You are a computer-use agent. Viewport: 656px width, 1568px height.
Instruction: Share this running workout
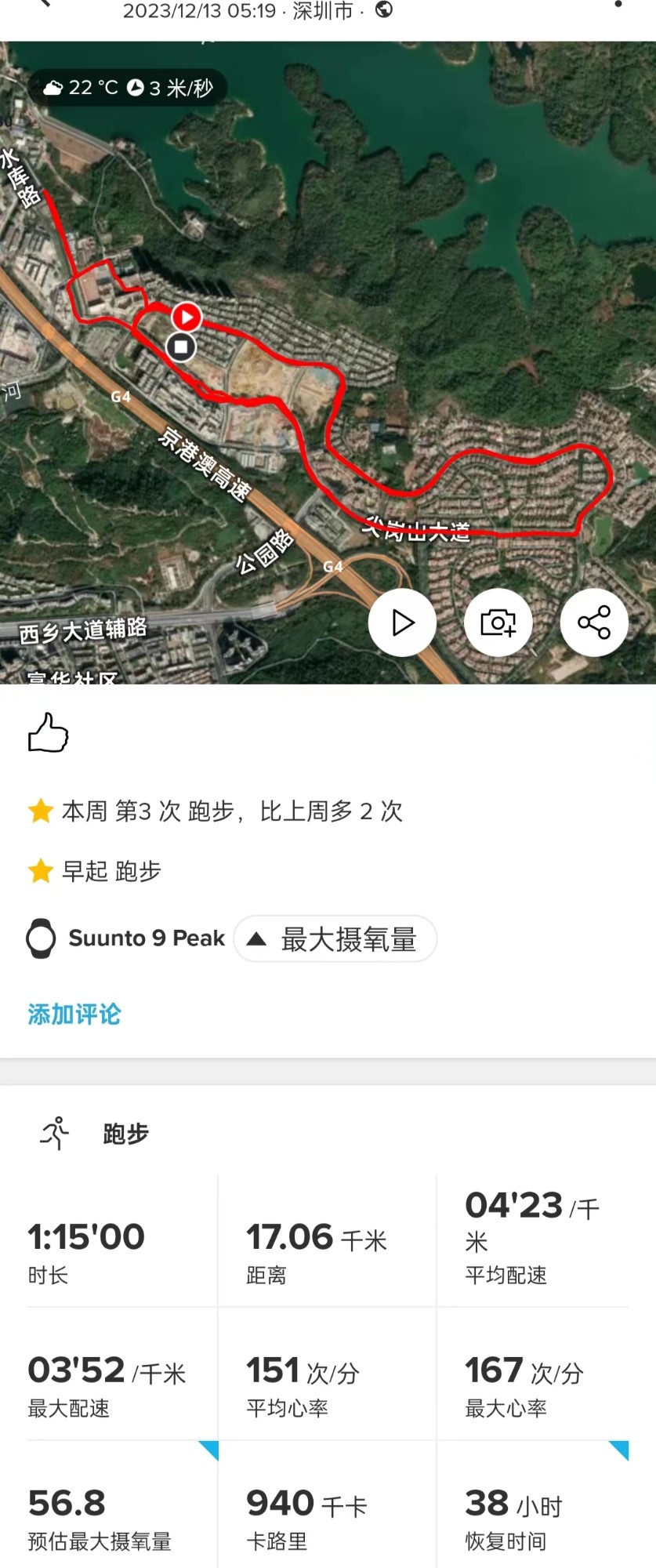click(x=594, y=622)
